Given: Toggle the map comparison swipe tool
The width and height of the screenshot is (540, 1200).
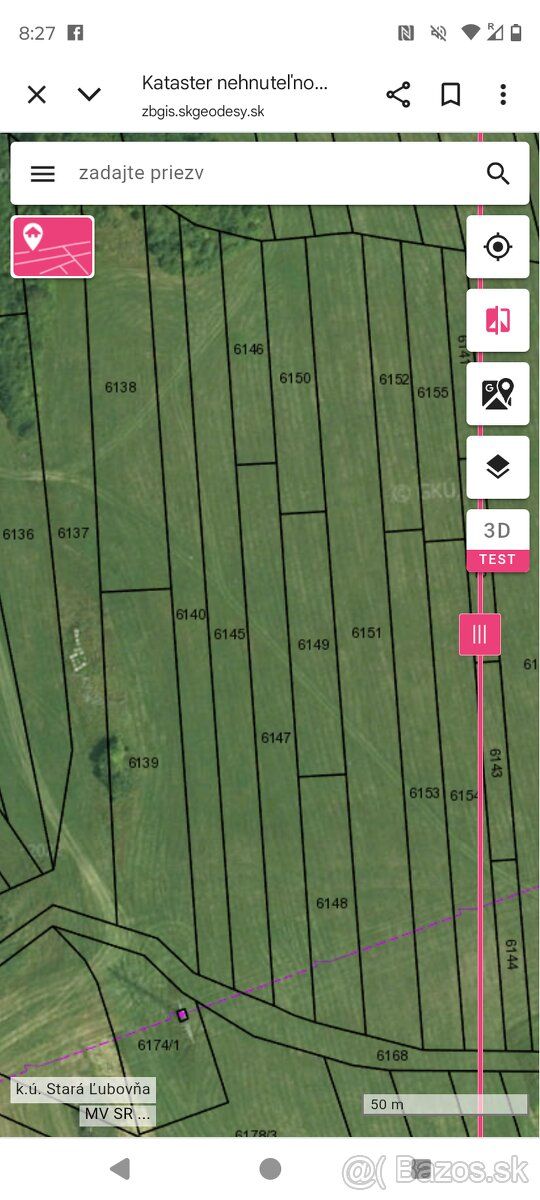Looking at the screenshot, I should pyautogui.click(x=498, y=320).
